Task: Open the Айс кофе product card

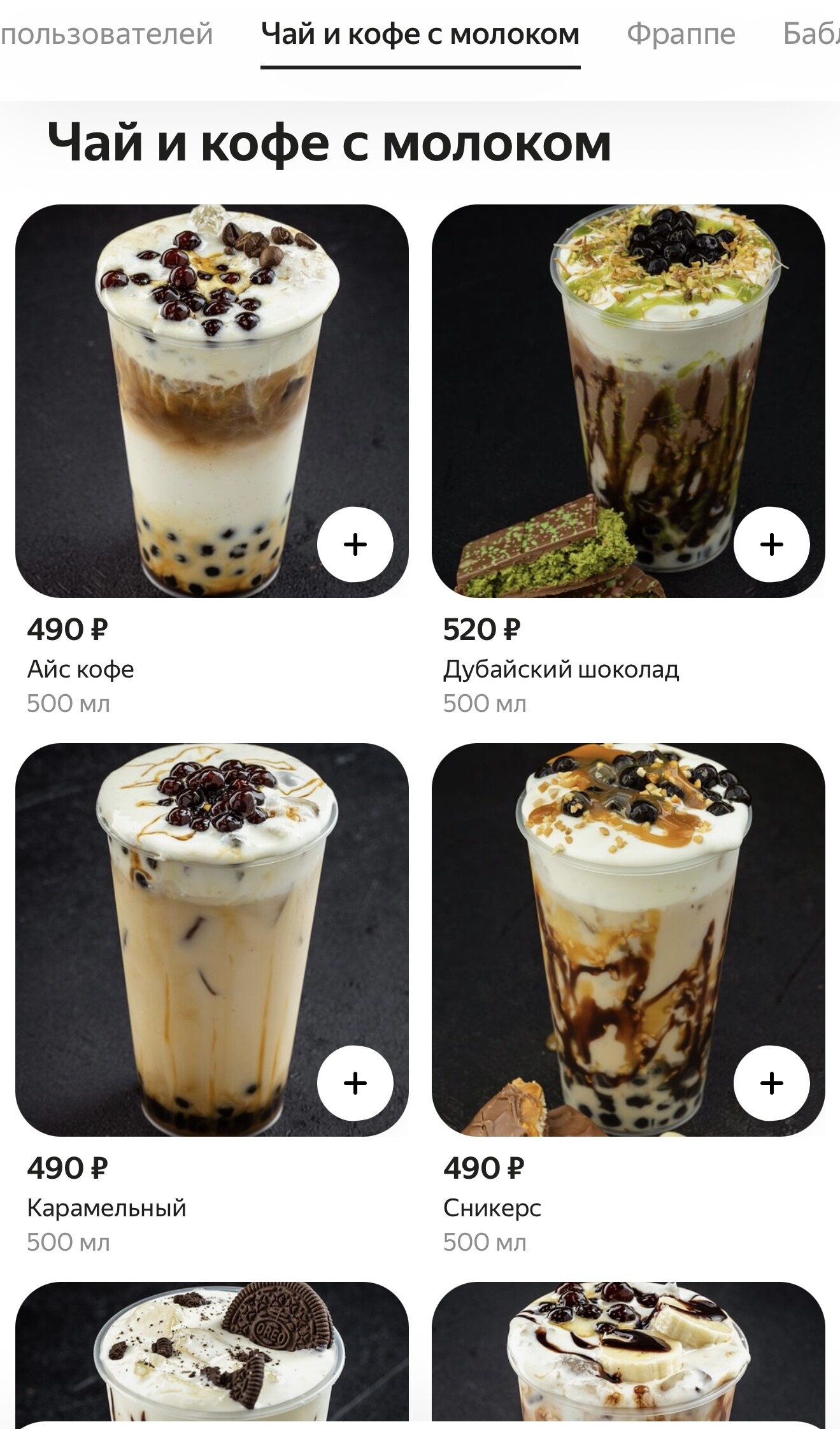Action: coord(191,395)
